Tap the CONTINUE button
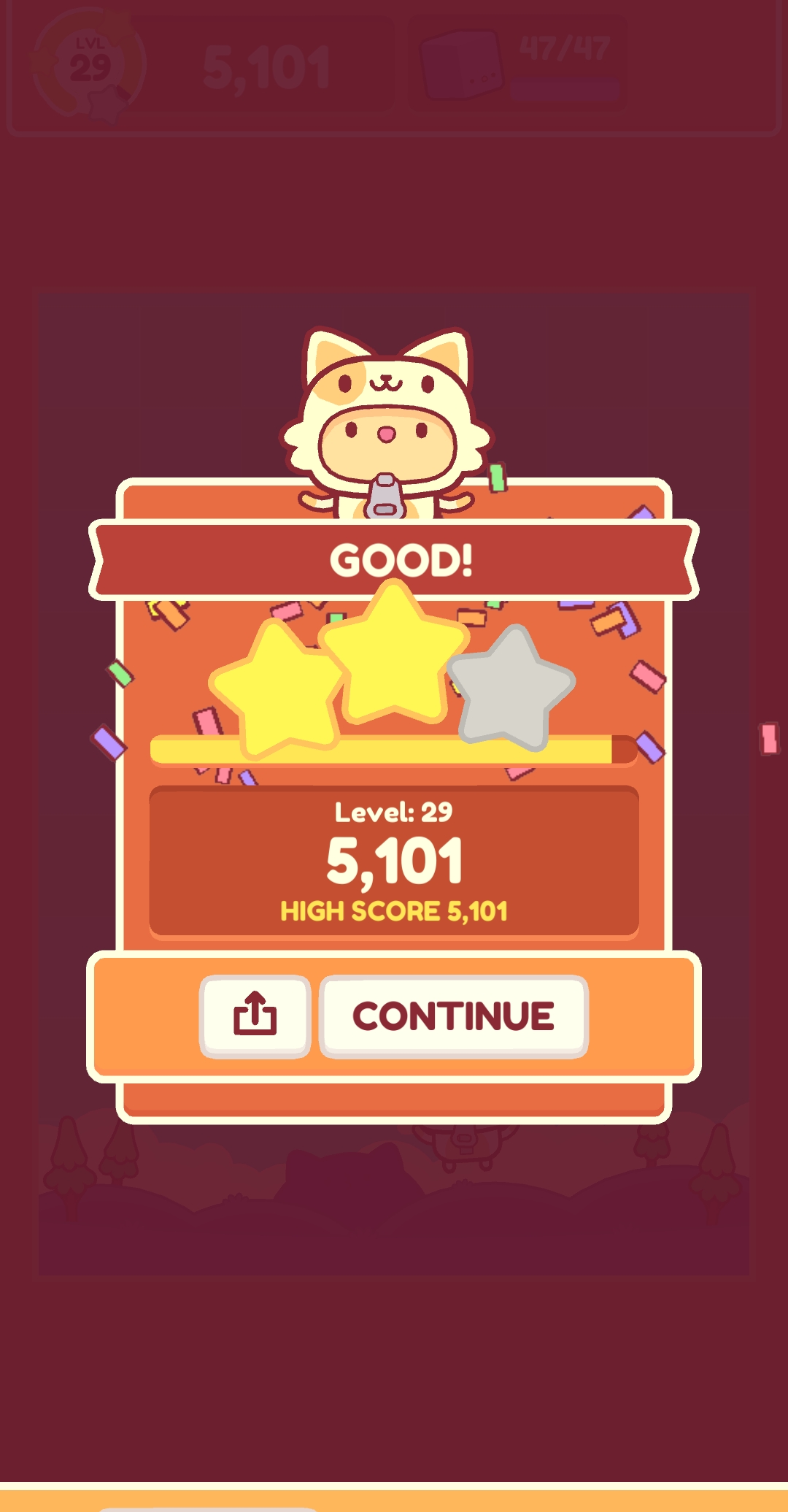The image size is (788, 1512). [x=453, y=1016]
